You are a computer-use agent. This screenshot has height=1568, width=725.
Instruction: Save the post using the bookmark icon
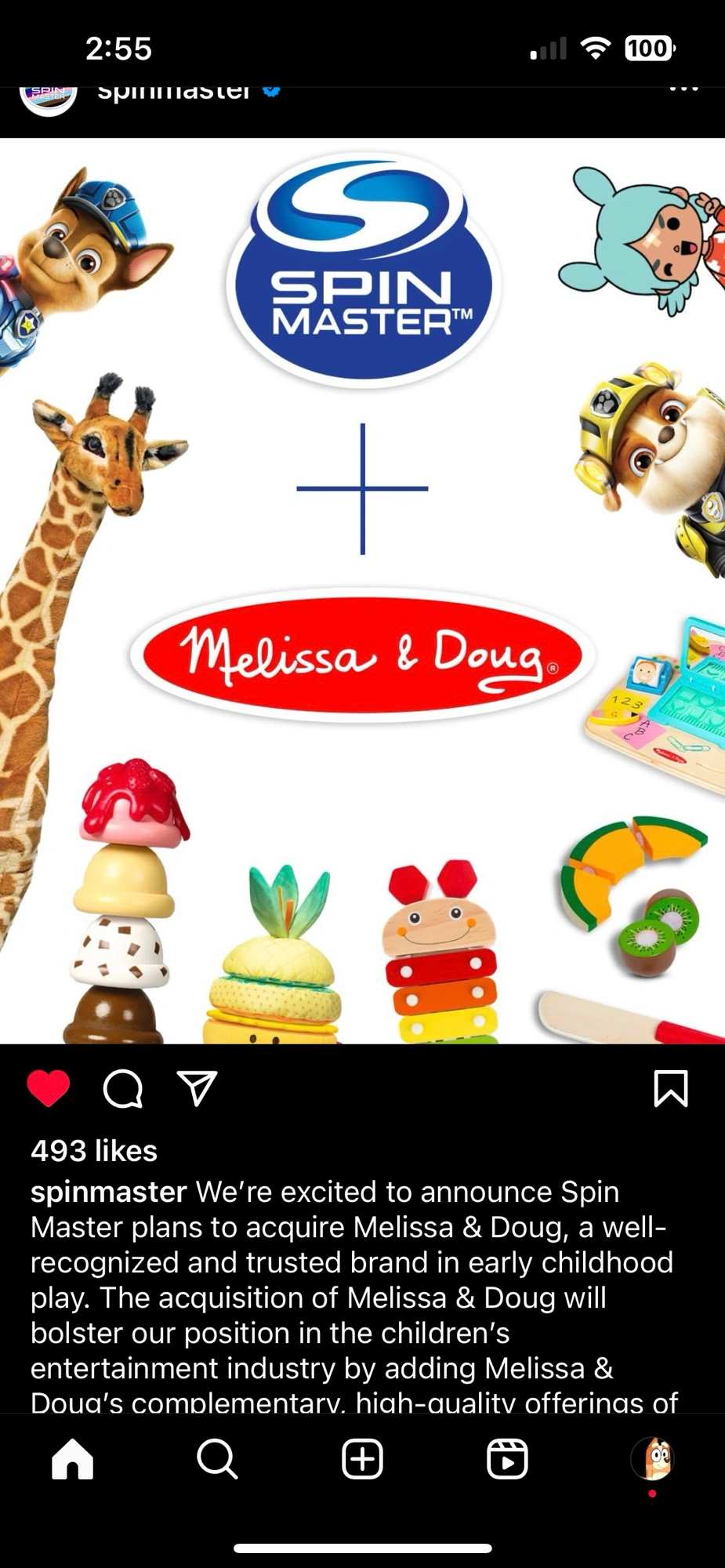click(x=672, y=1088)
